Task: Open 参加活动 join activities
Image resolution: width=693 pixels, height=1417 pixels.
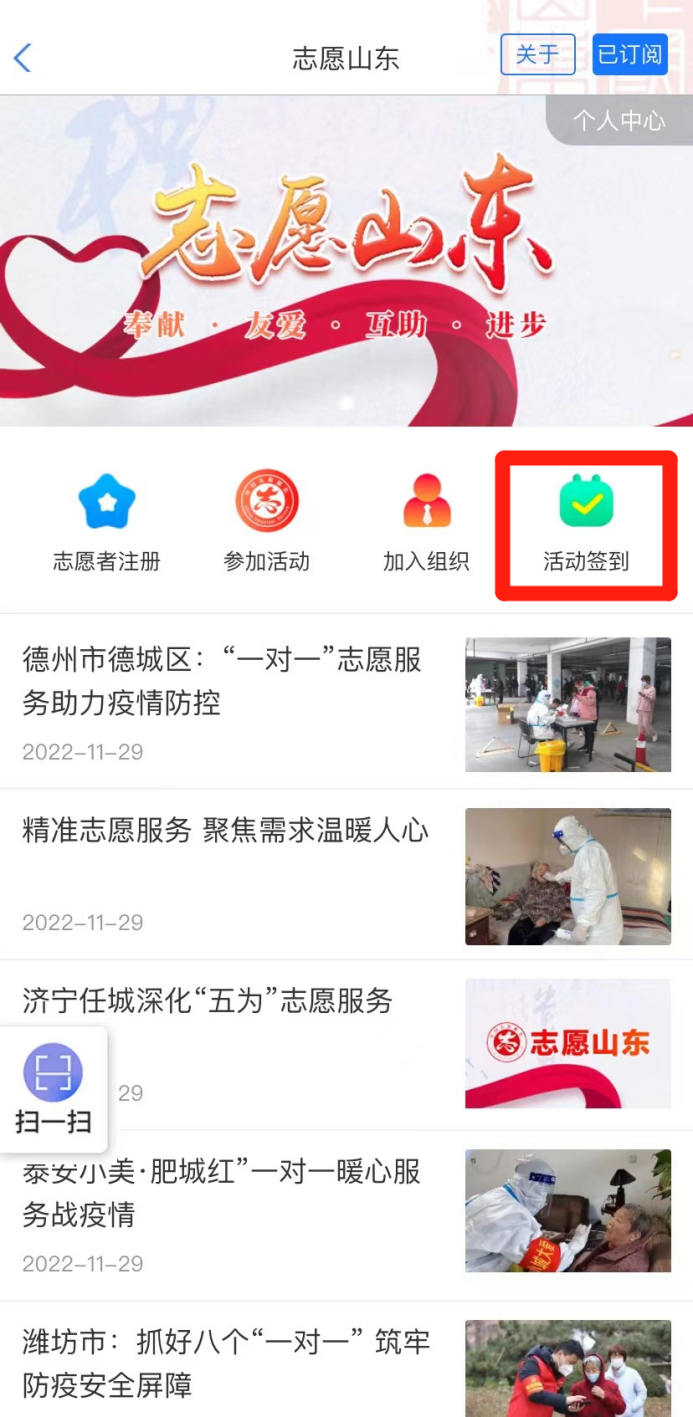Action: pos(266,524)
